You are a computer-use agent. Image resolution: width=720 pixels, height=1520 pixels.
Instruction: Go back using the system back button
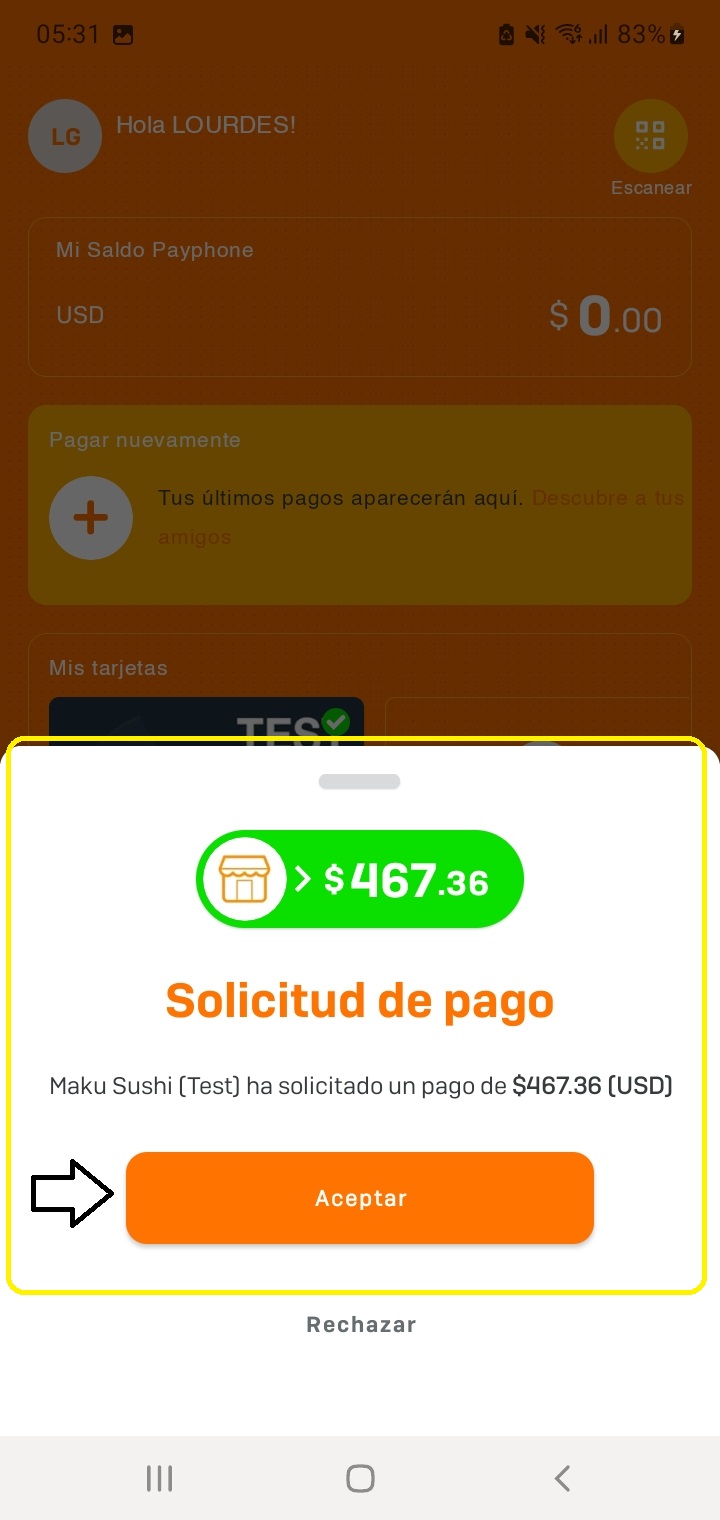562,1478
